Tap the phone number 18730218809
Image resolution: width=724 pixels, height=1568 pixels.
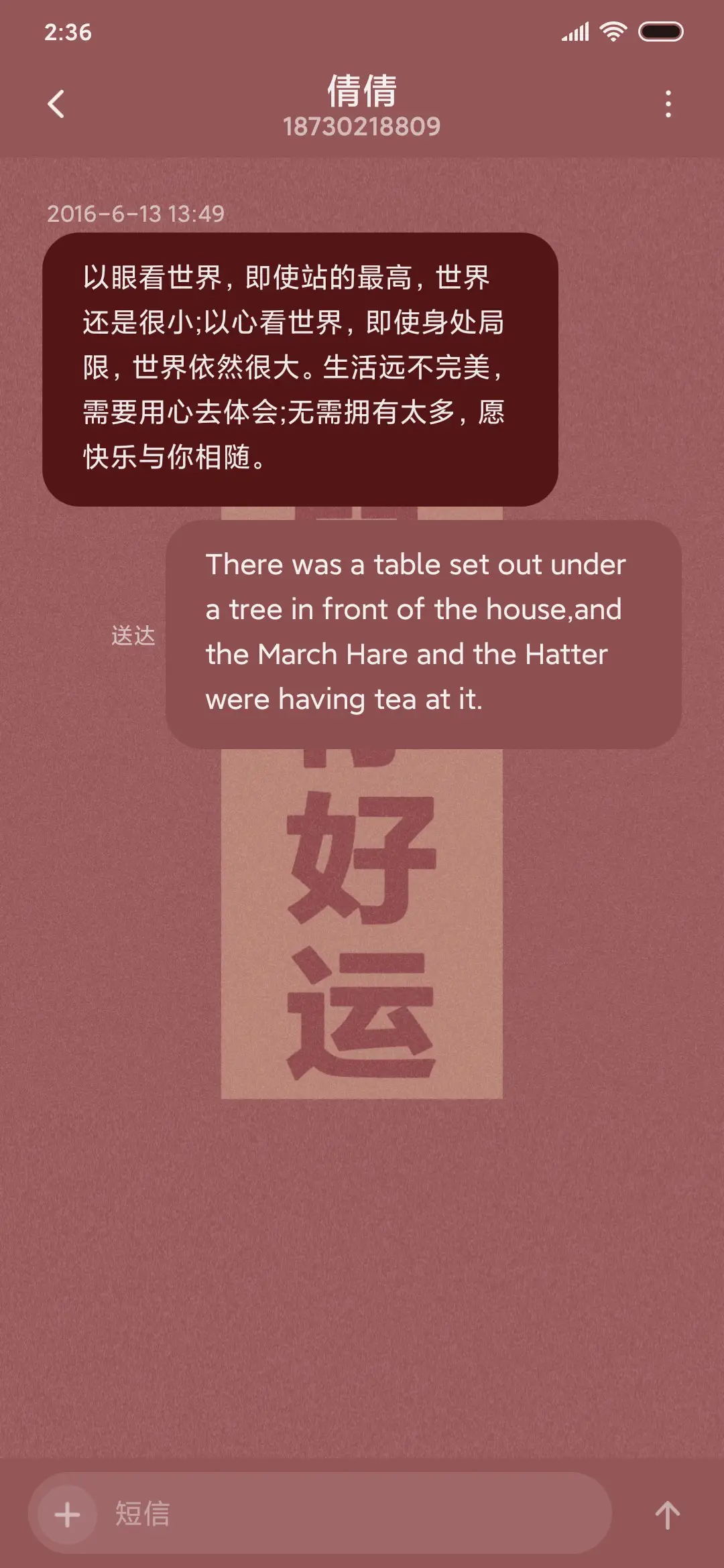(x=362, y=126)
